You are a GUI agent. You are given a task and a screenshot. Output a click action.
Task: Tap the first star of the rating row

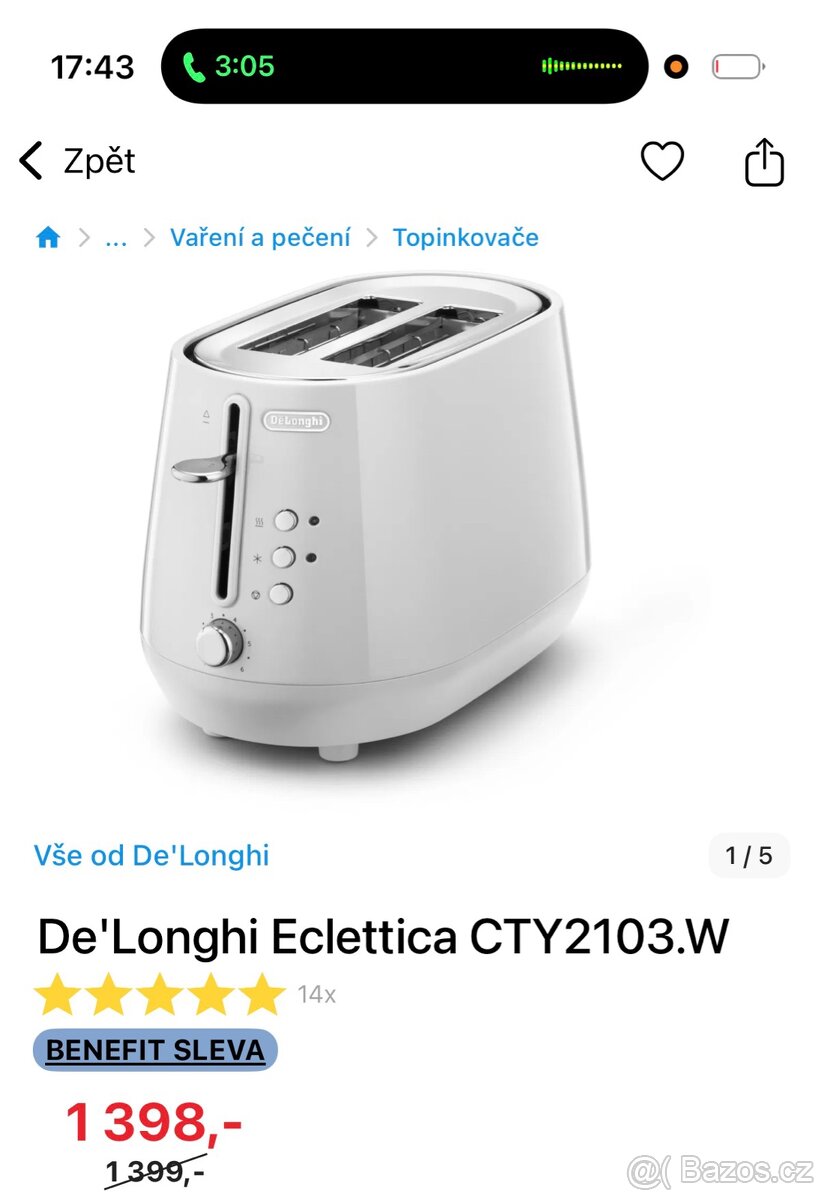(x=58, y=991)
